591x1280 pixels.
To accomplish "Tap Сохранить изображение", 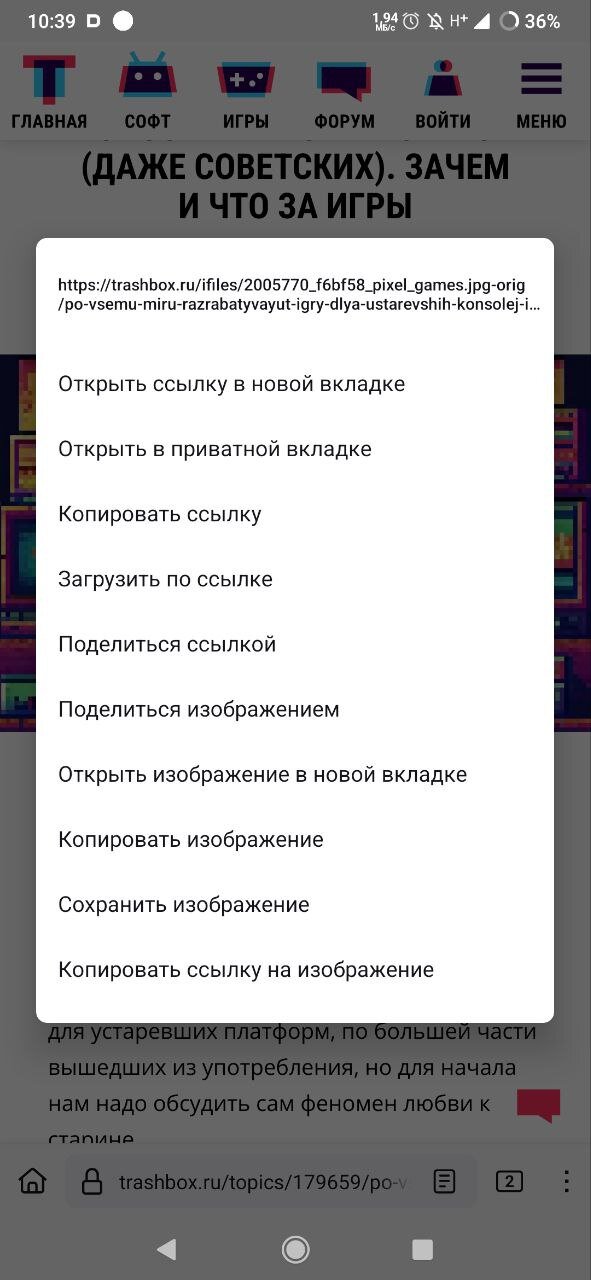I will [x=295, y=904].
